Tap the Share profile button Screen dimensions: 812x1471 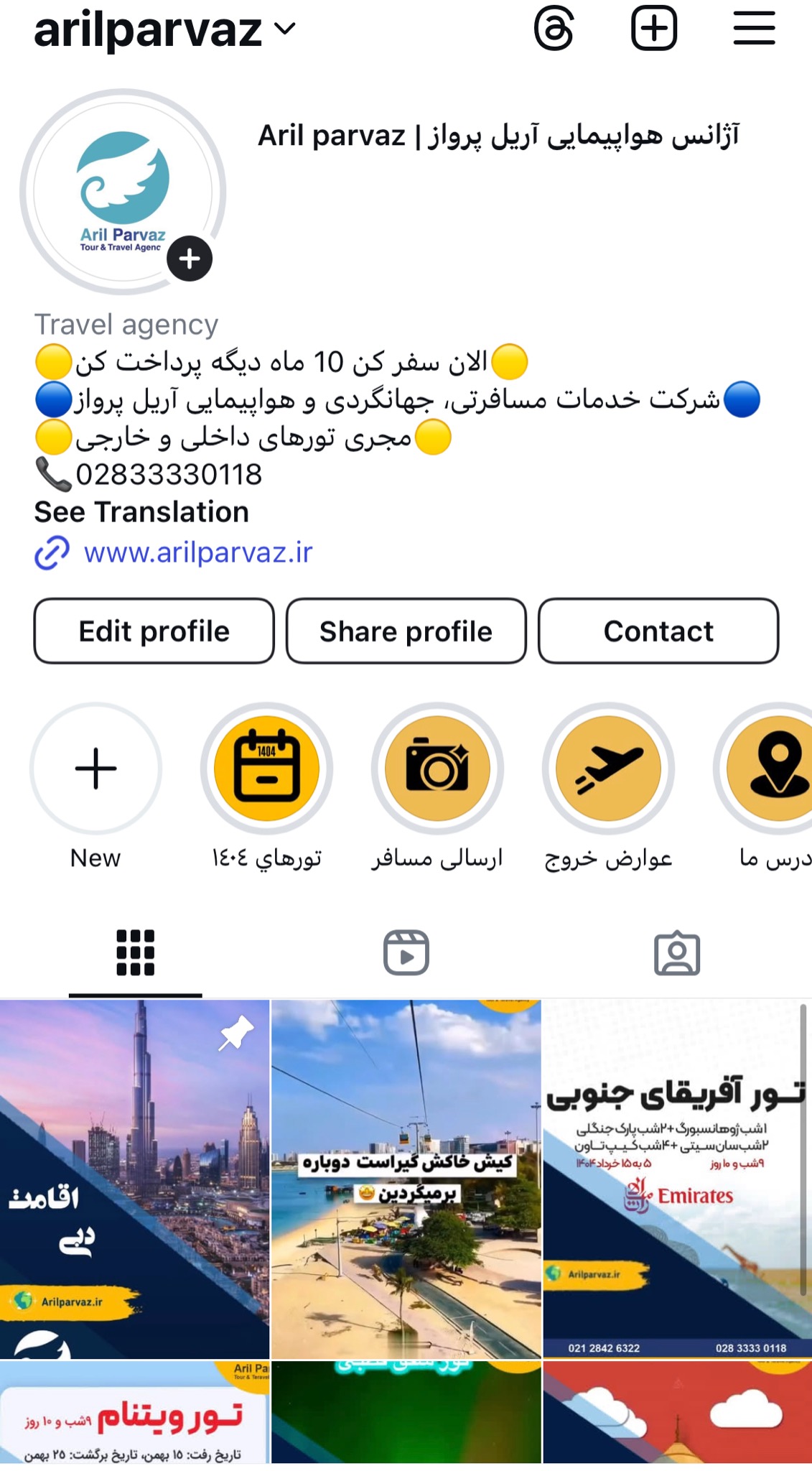[406, 631]
